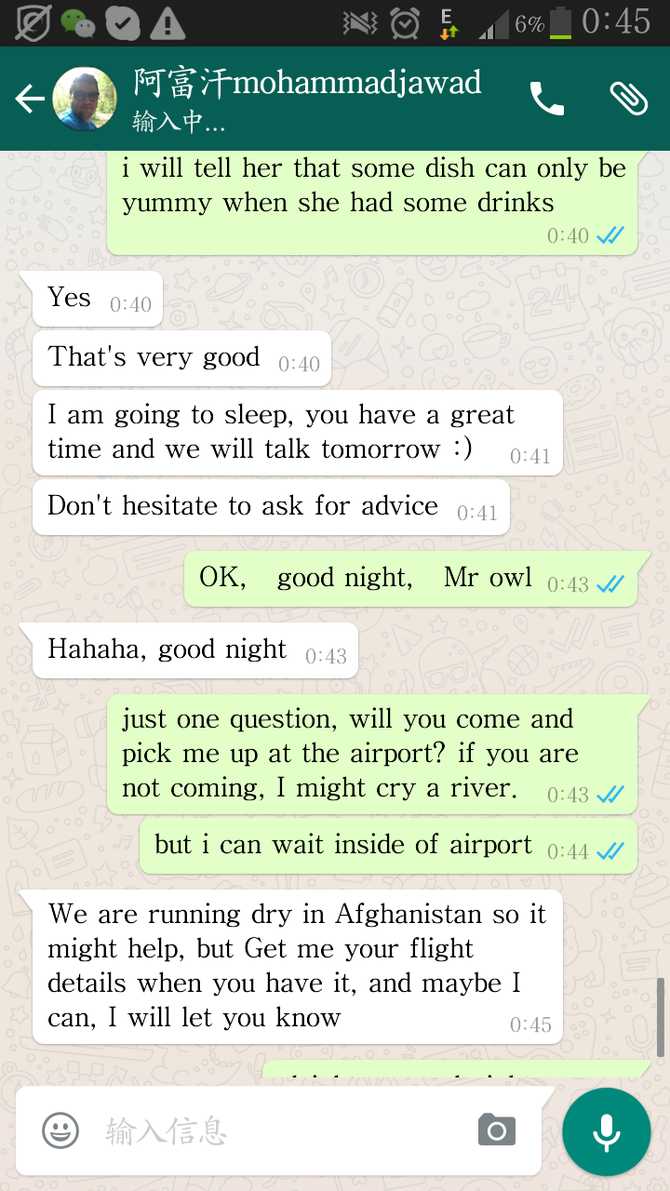Open the attachment paperclip menu
670x1191 pixels.
point(629,98)
